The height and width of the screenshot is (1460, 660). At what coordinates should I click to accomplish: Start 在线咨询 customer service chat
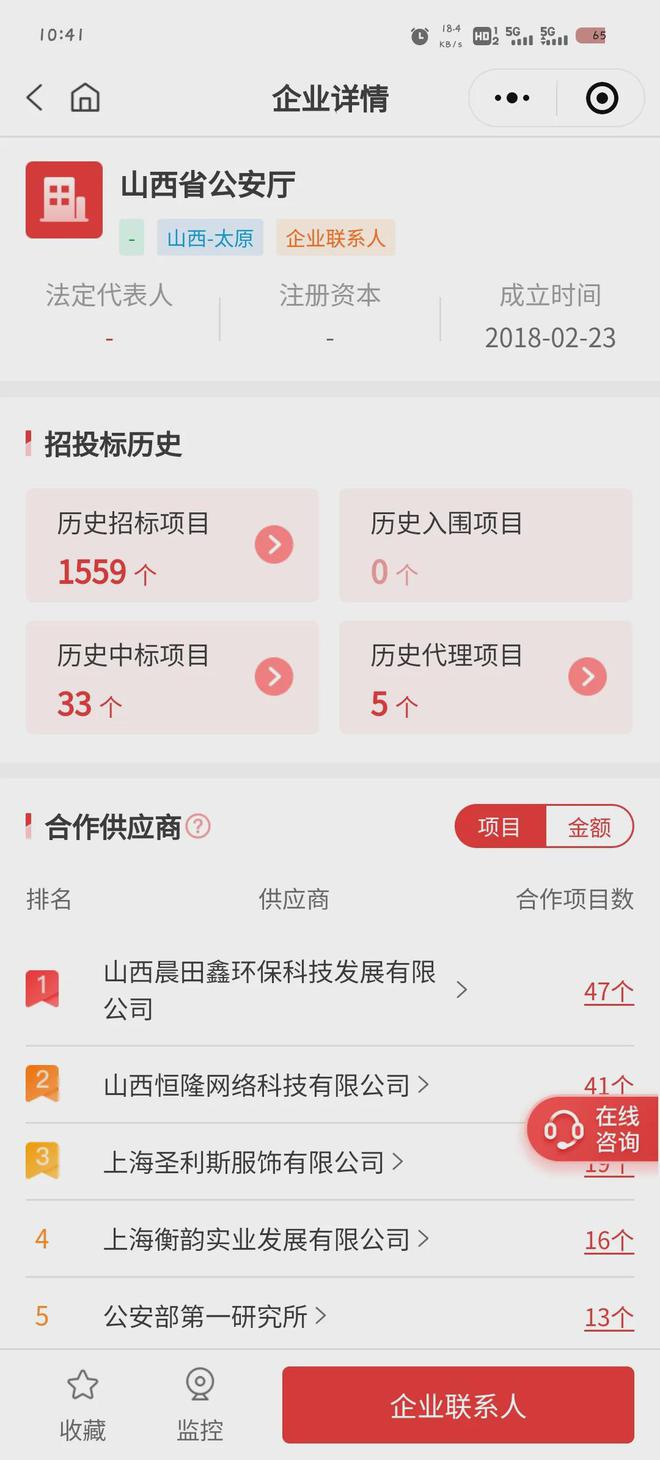pos(594,1129)
